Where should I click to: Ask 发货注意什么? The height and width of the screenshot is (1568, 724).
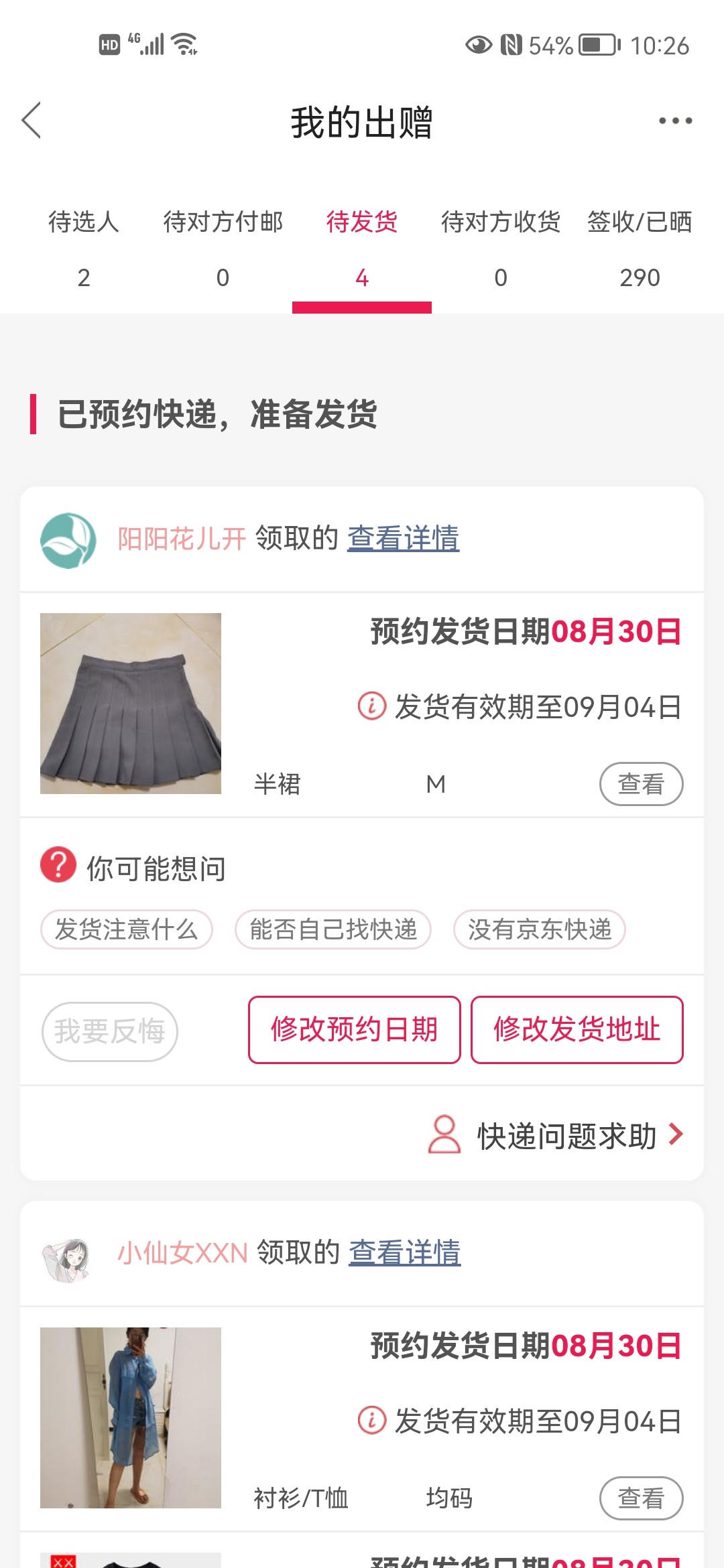click(x=127, y=929)
